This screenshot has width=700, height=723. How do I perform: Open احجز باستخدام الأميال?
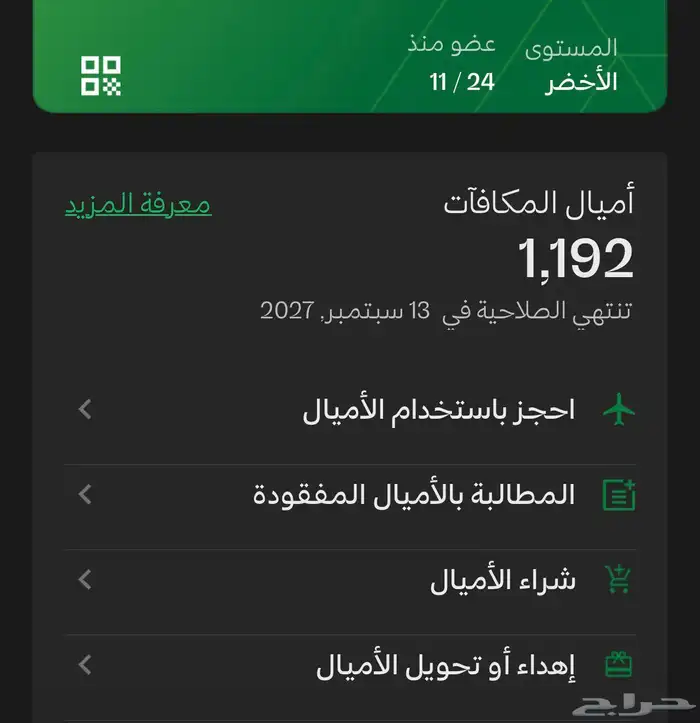point(438,410)
